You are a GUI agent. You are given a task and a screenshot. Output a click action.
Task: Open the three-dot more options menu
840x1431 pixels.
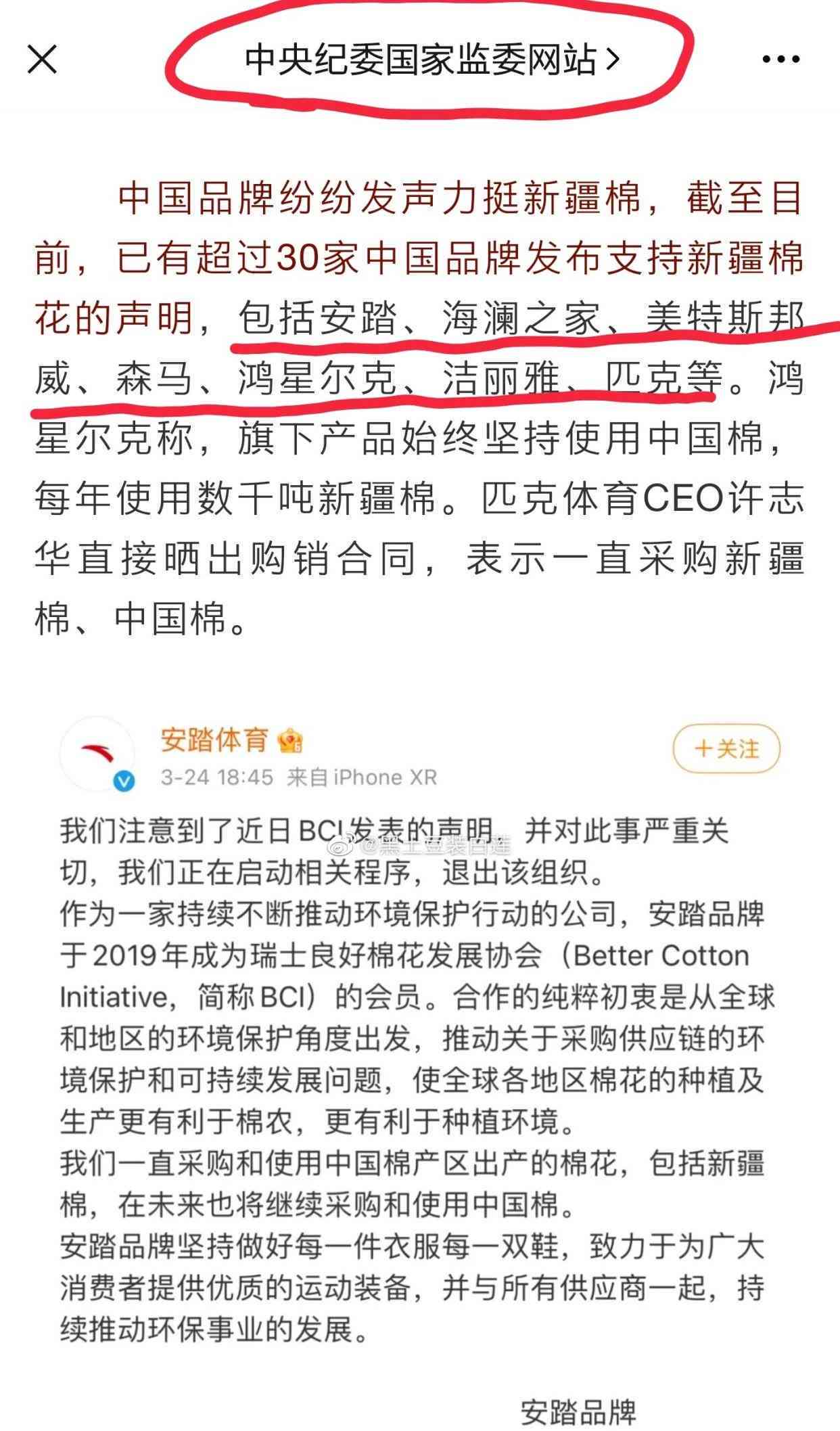click(781, 60)
